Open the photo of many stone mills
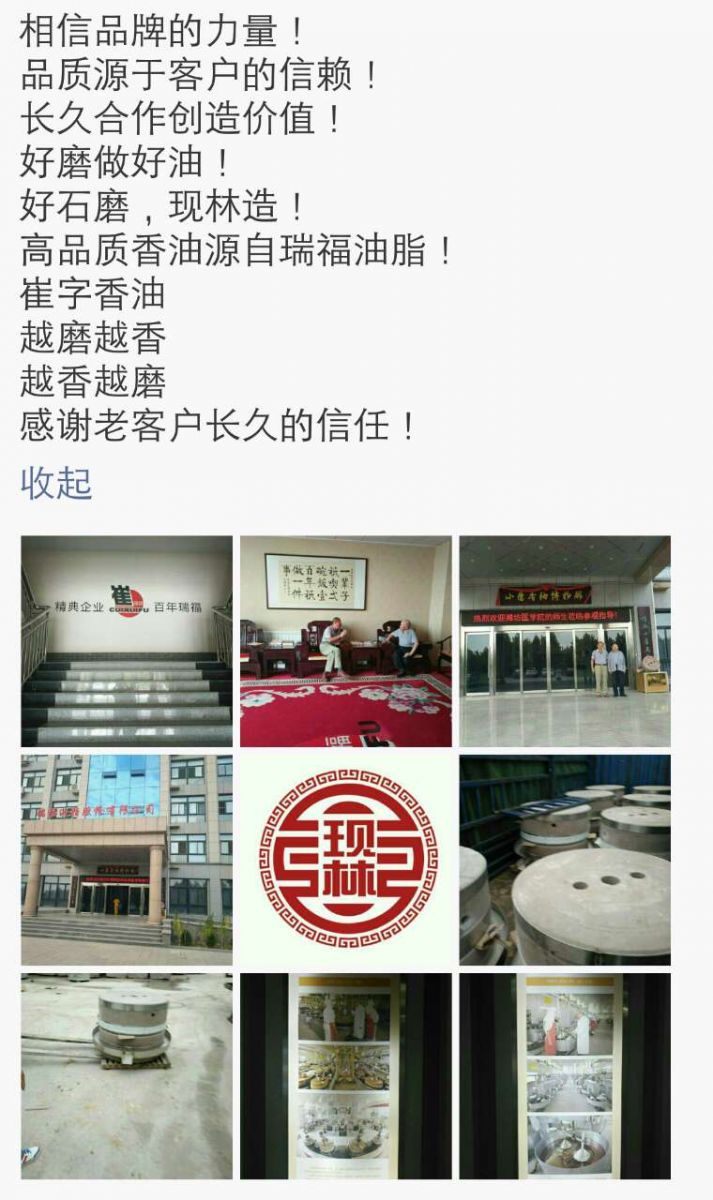Image resolution: width=713 pixels, height=1200 pixels. click(x=564, y=860)
